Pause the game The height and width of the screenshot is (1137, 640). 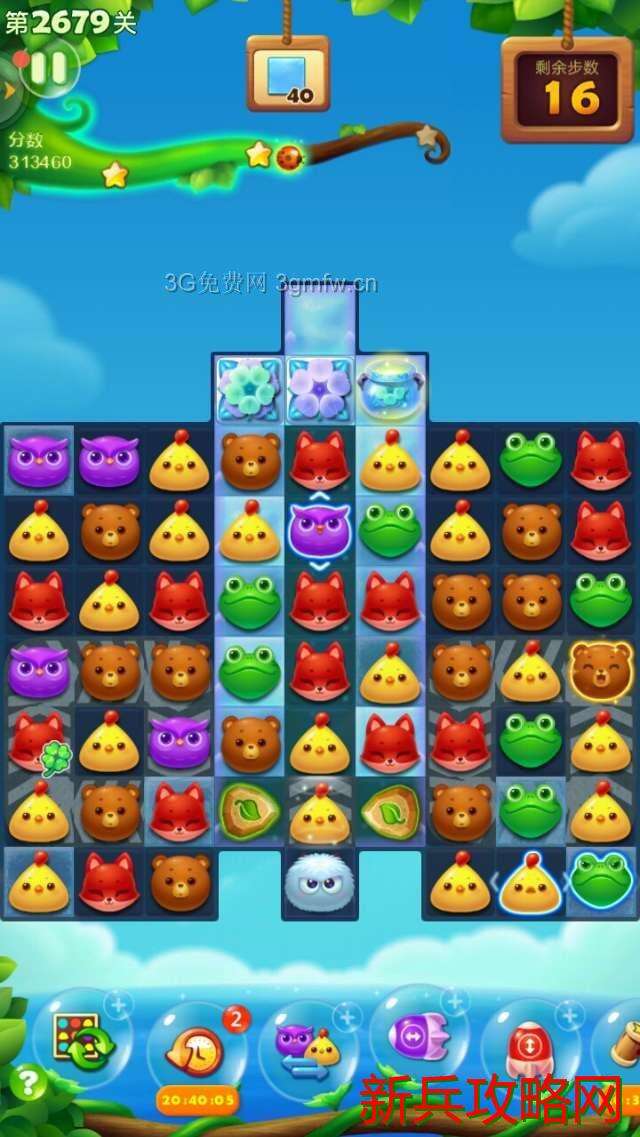47,68
